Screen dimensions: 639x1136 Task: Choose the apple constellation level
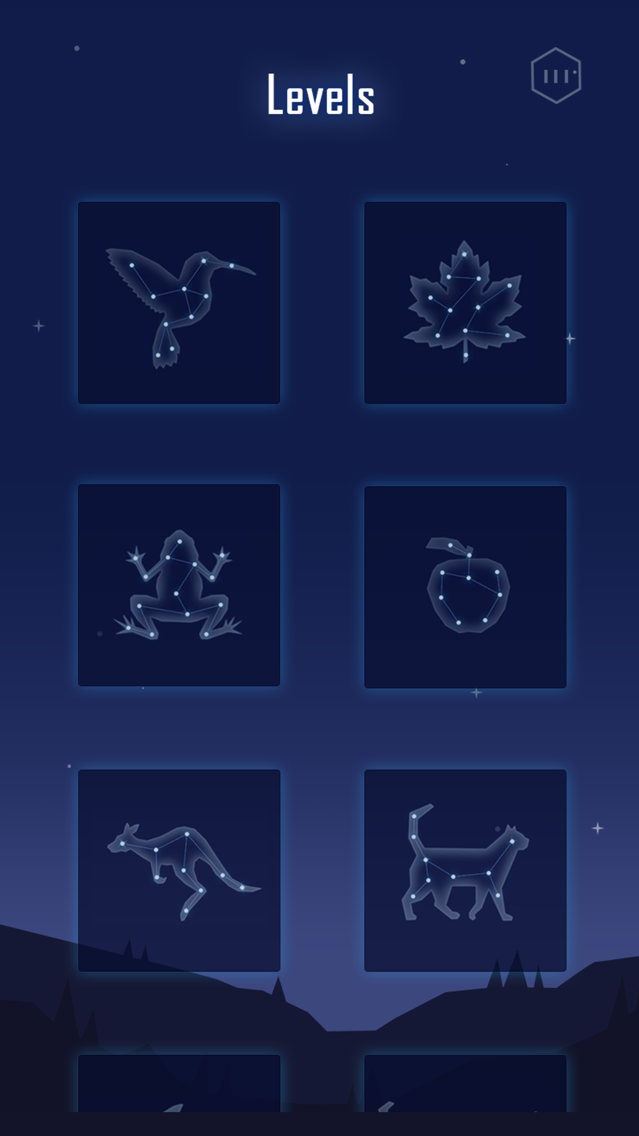[x=465, y=587]
